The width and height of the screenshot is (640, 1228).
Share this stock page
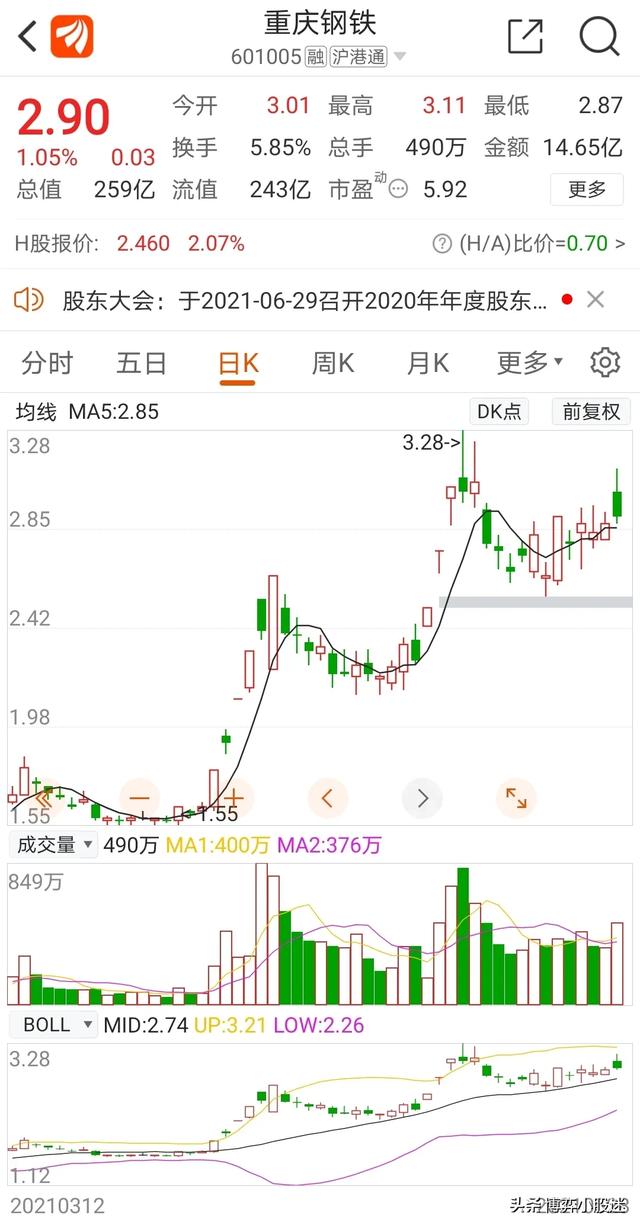(525, 37)
